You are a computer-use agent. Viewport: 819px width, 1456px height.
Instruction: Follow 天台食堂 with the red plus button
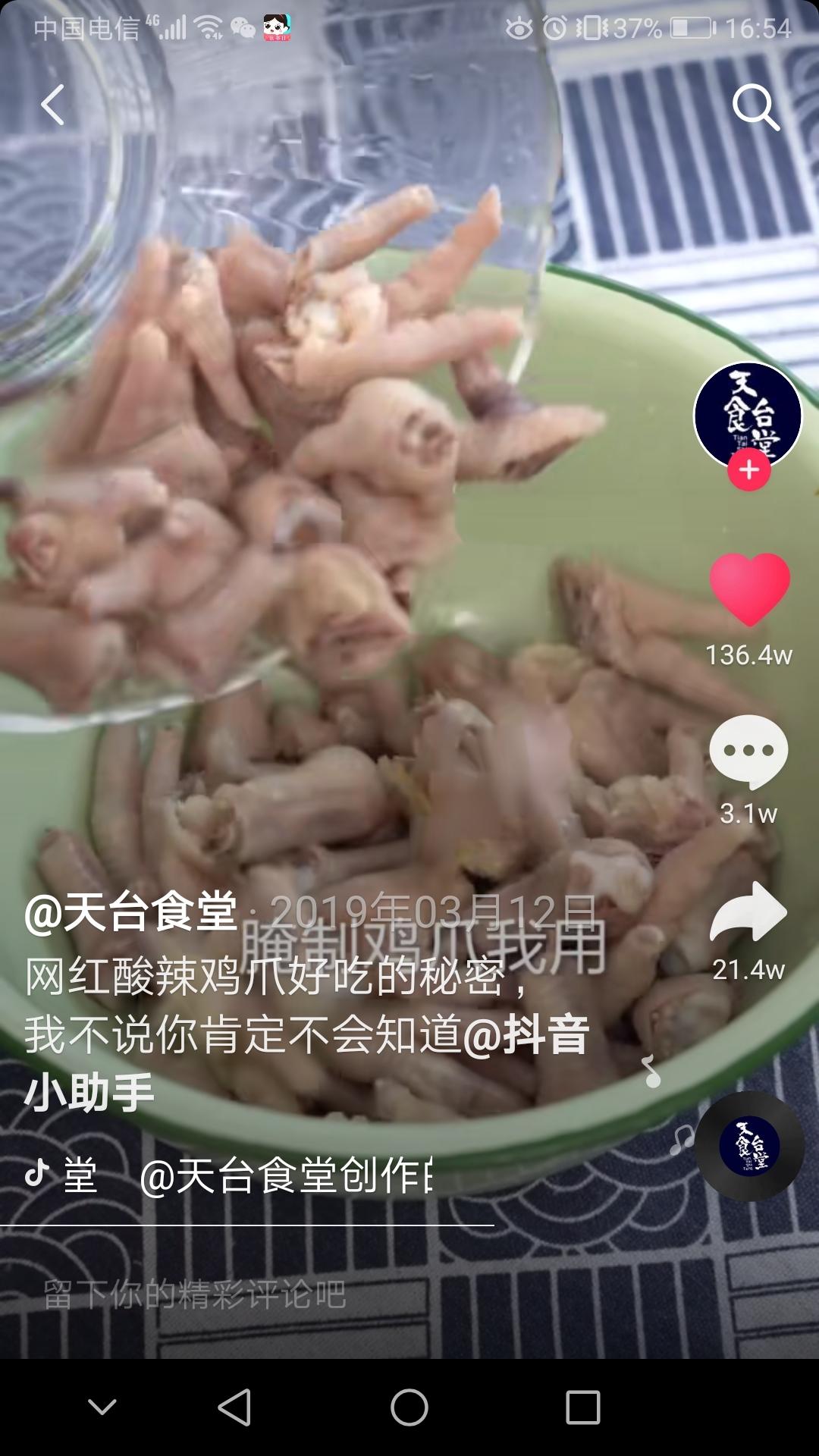tap(749, 471)
